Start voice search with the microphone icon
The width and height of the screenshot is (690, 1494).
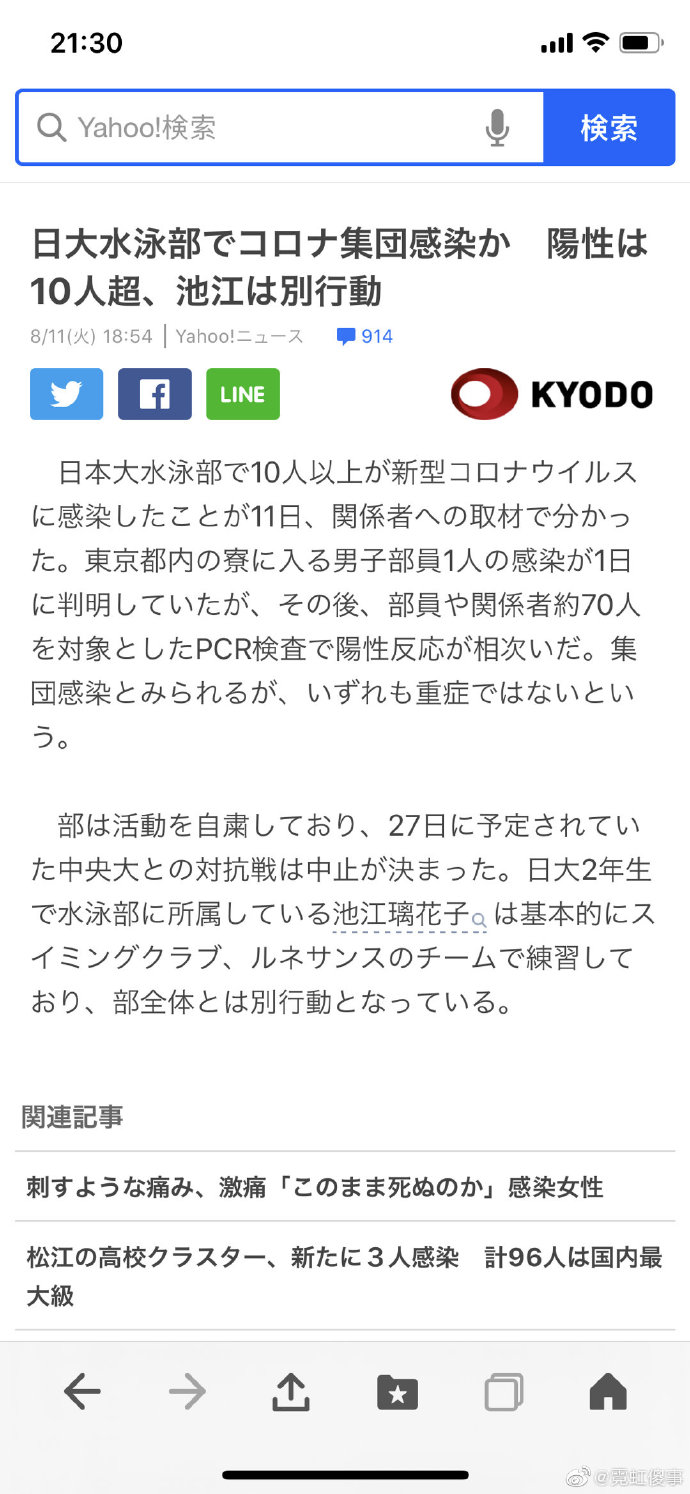point(497,128)
